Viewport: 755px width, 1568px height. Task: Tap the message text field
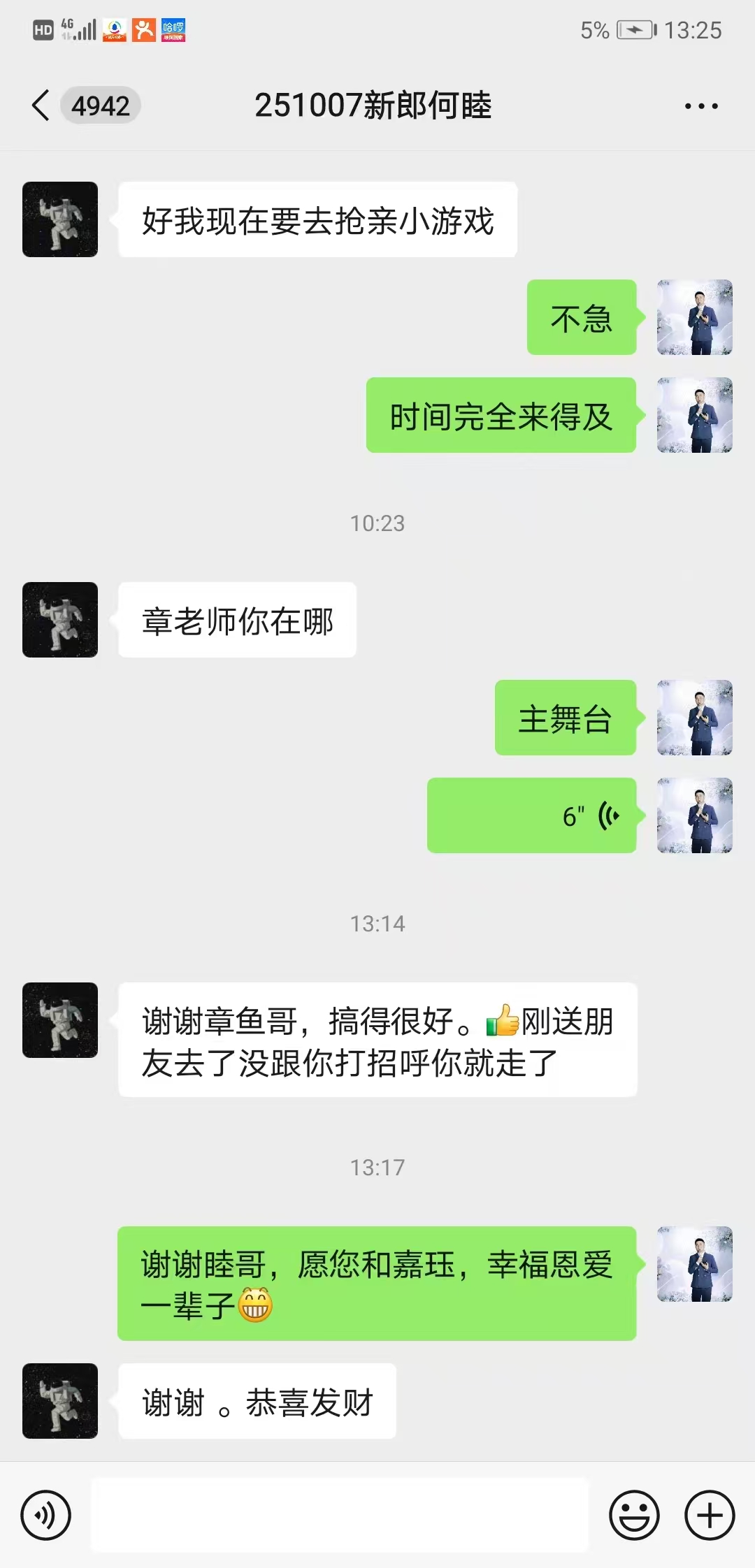click(340, 1515)
